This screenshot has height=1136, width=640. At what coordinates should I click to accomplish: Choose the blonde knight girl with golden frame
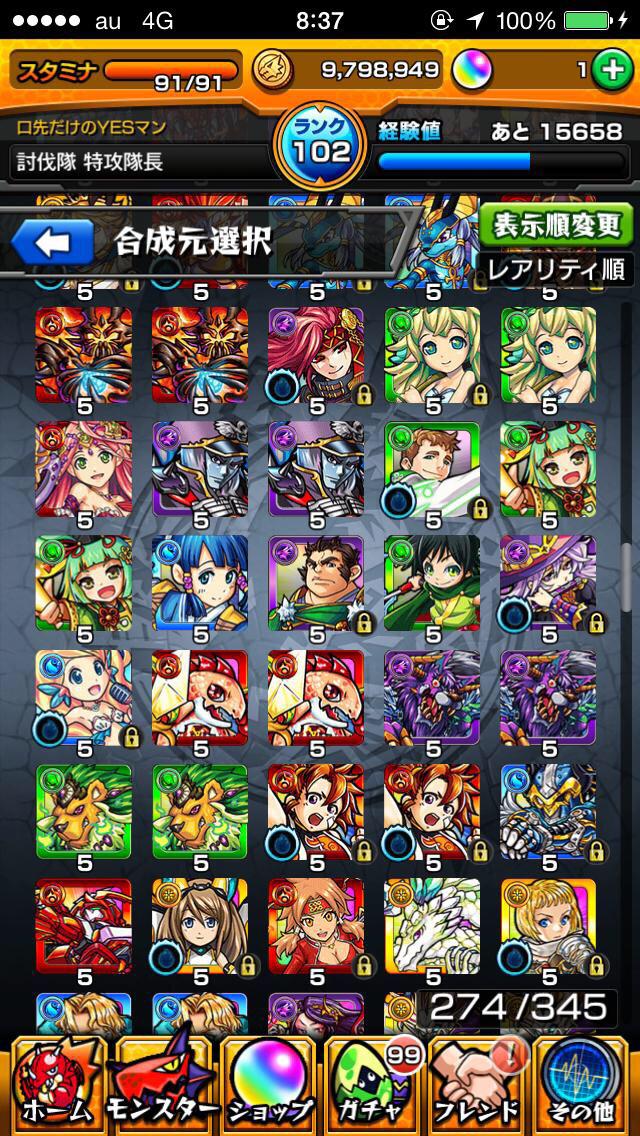click(548, 926)
